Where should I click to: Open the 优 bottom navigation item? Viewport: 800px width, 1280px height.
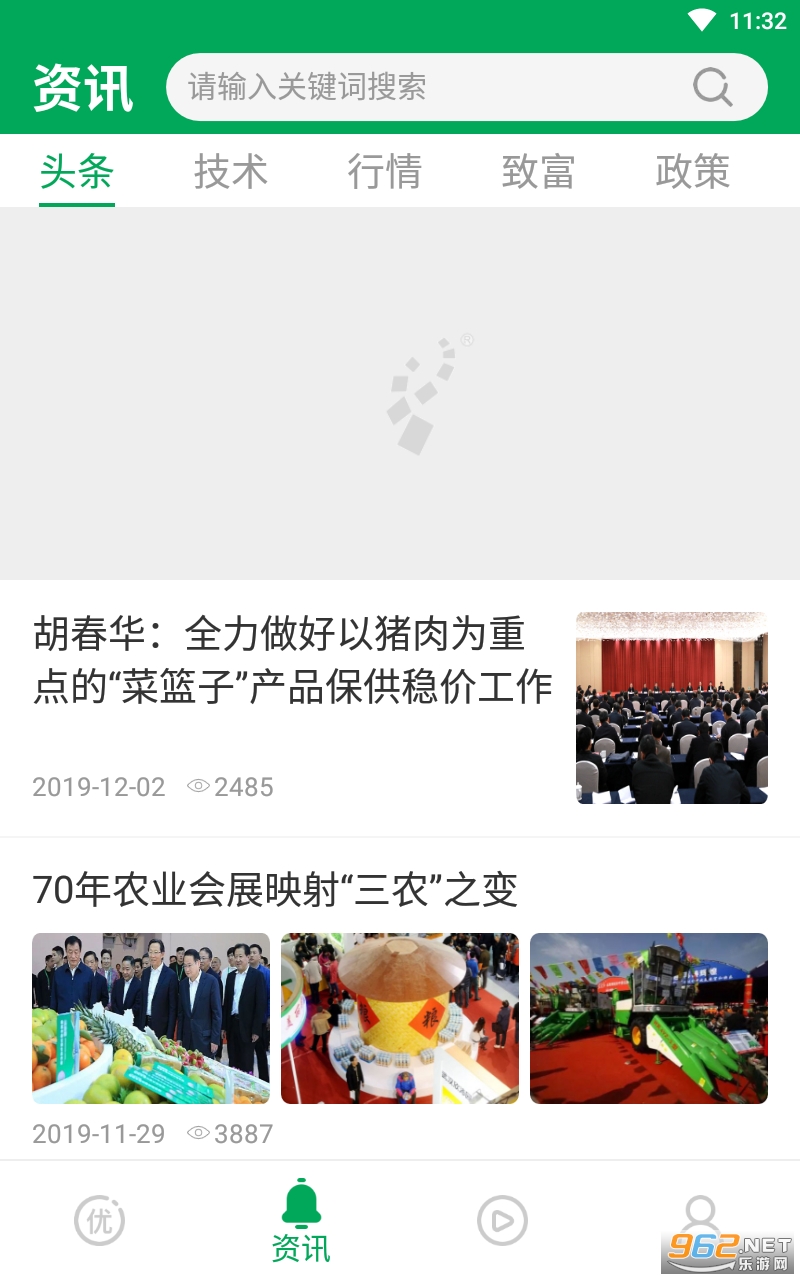point(100,1220)
